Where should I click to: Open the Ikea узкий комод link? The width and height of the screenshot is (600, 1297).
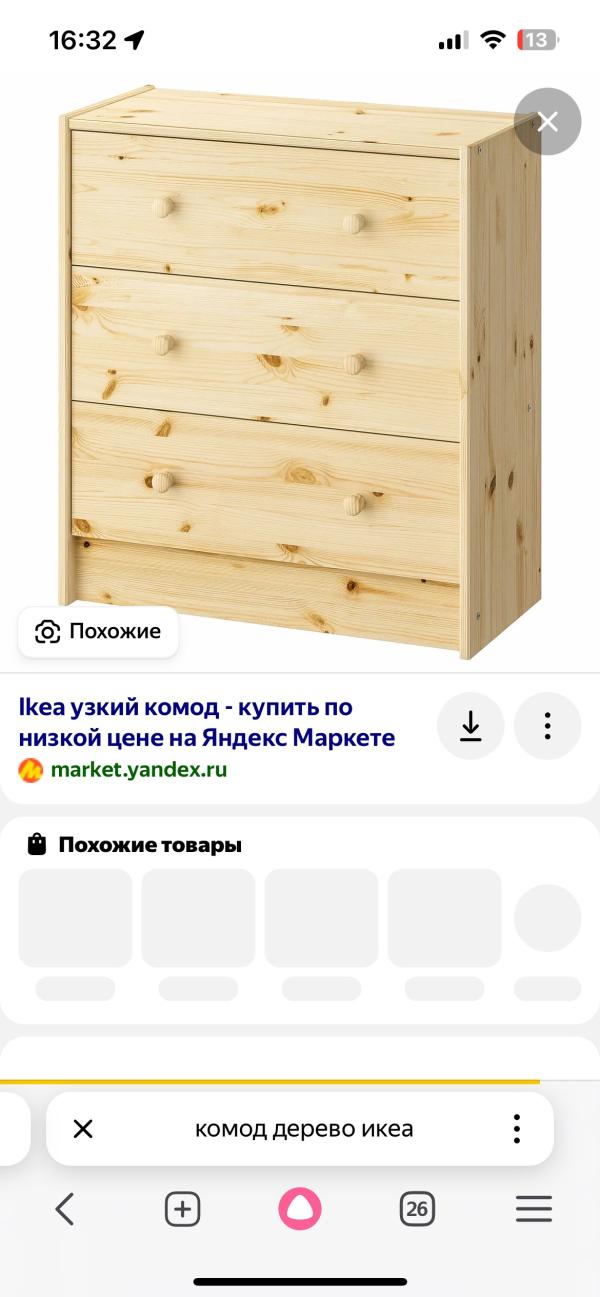click(206, 722)
